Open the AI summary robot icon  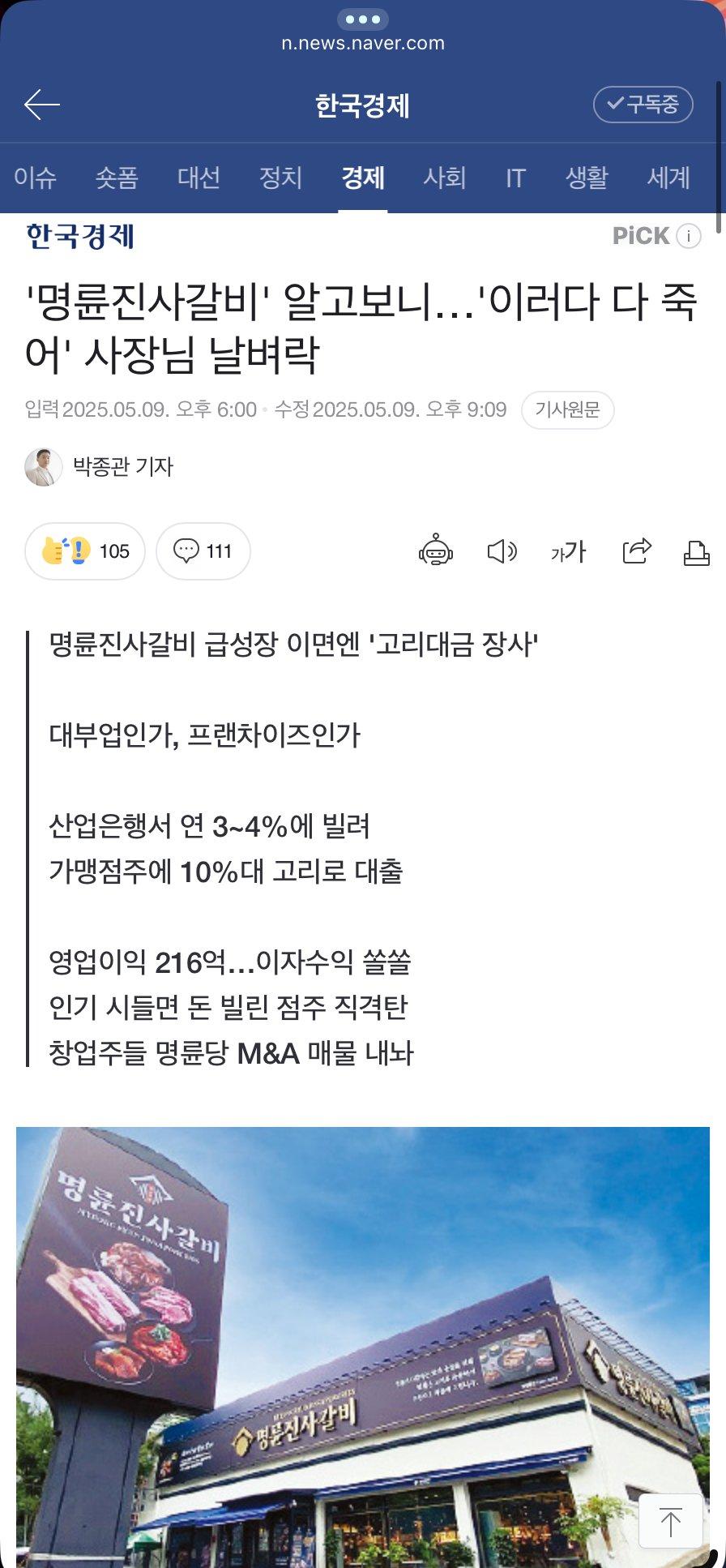[x=436, y=551]
